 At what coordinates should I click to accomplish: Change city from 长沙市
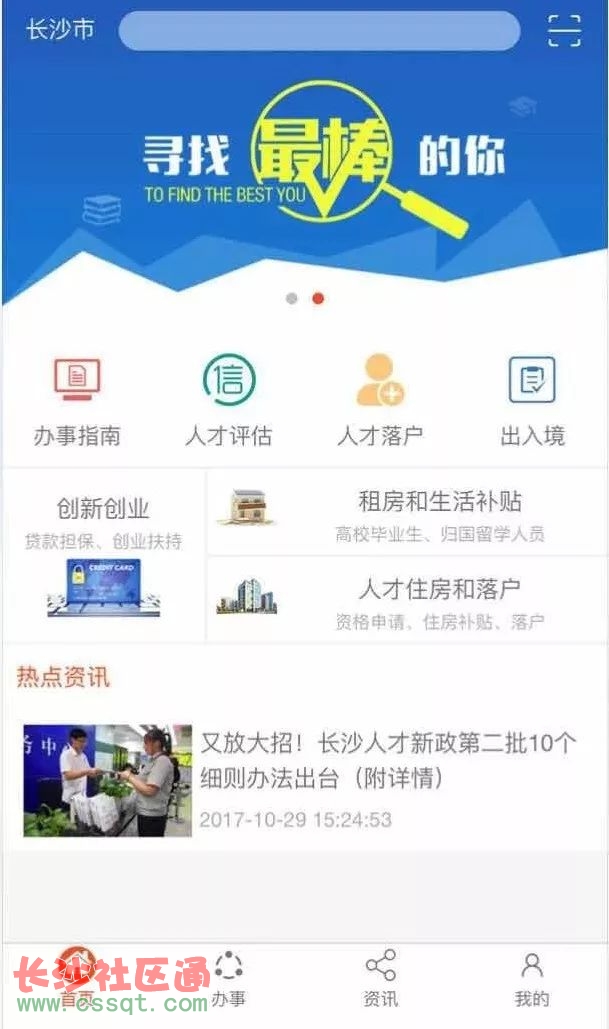click(x=60, y=30)
